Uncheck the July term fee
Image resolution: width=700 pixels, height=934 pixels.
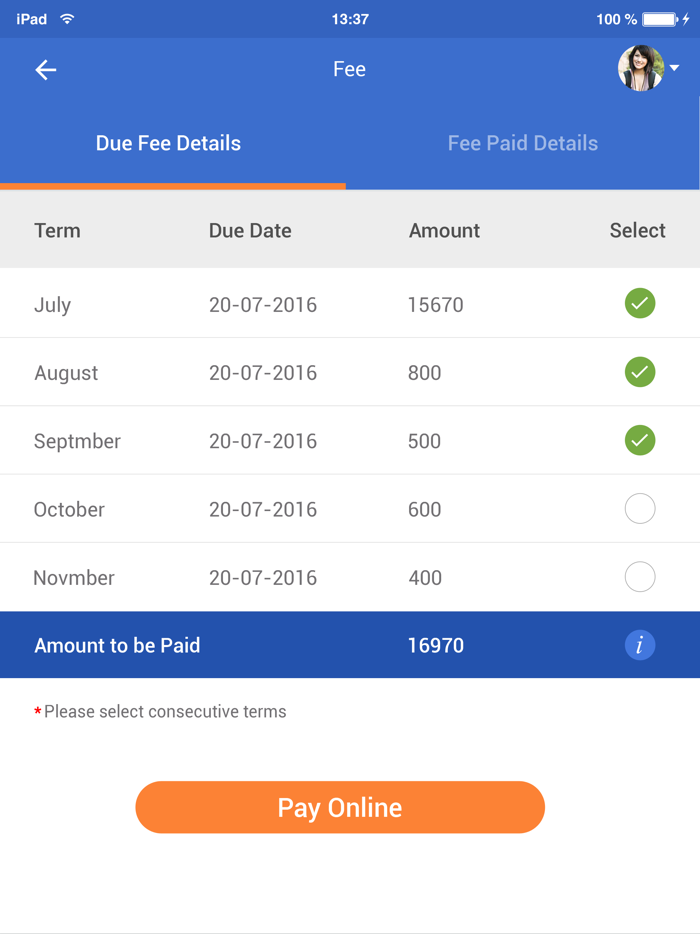tap(640, 303)
